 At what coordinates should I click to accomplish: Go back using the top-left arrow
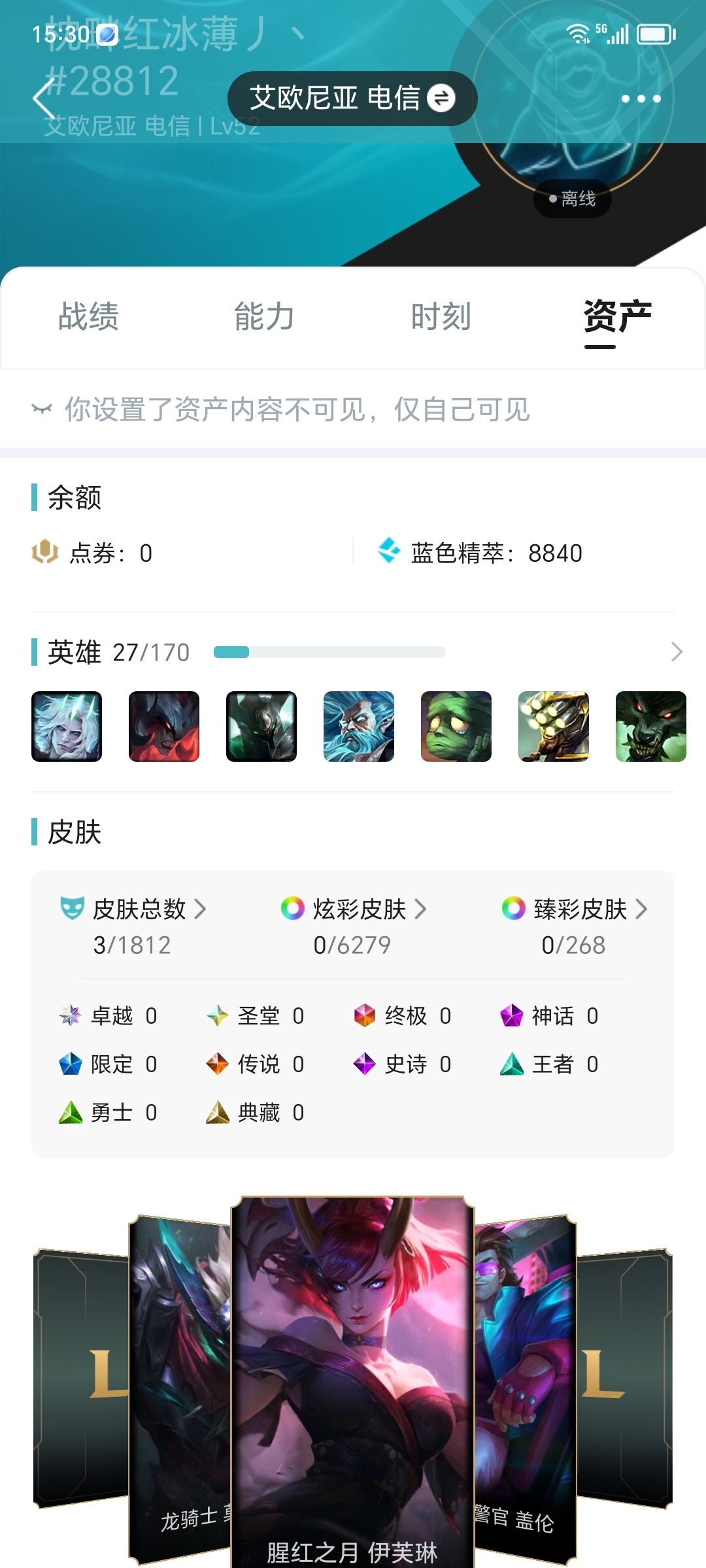coord(44,99)
